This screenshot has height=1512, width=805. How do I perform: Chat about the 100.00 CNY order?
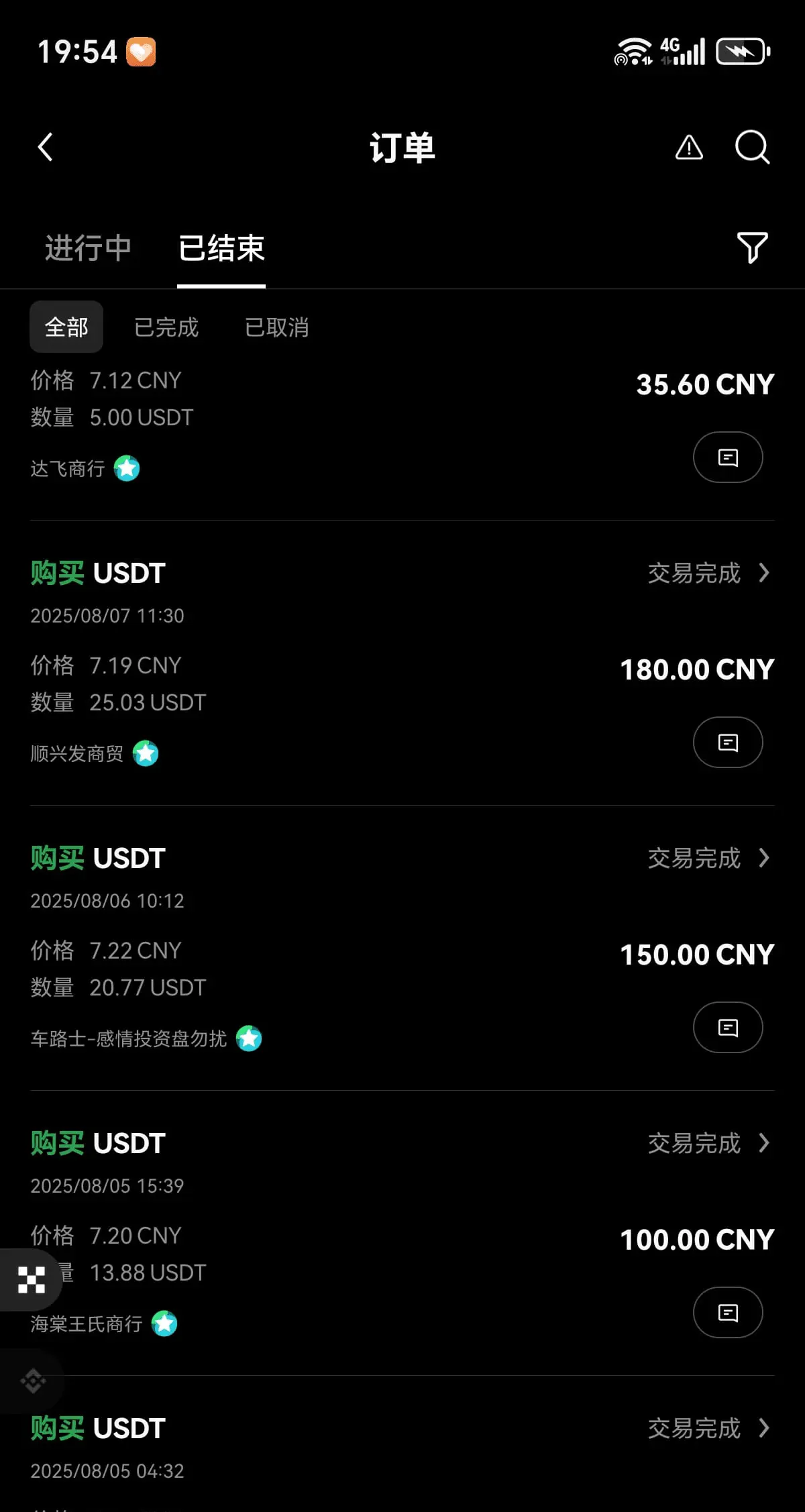click(728, 1313)
